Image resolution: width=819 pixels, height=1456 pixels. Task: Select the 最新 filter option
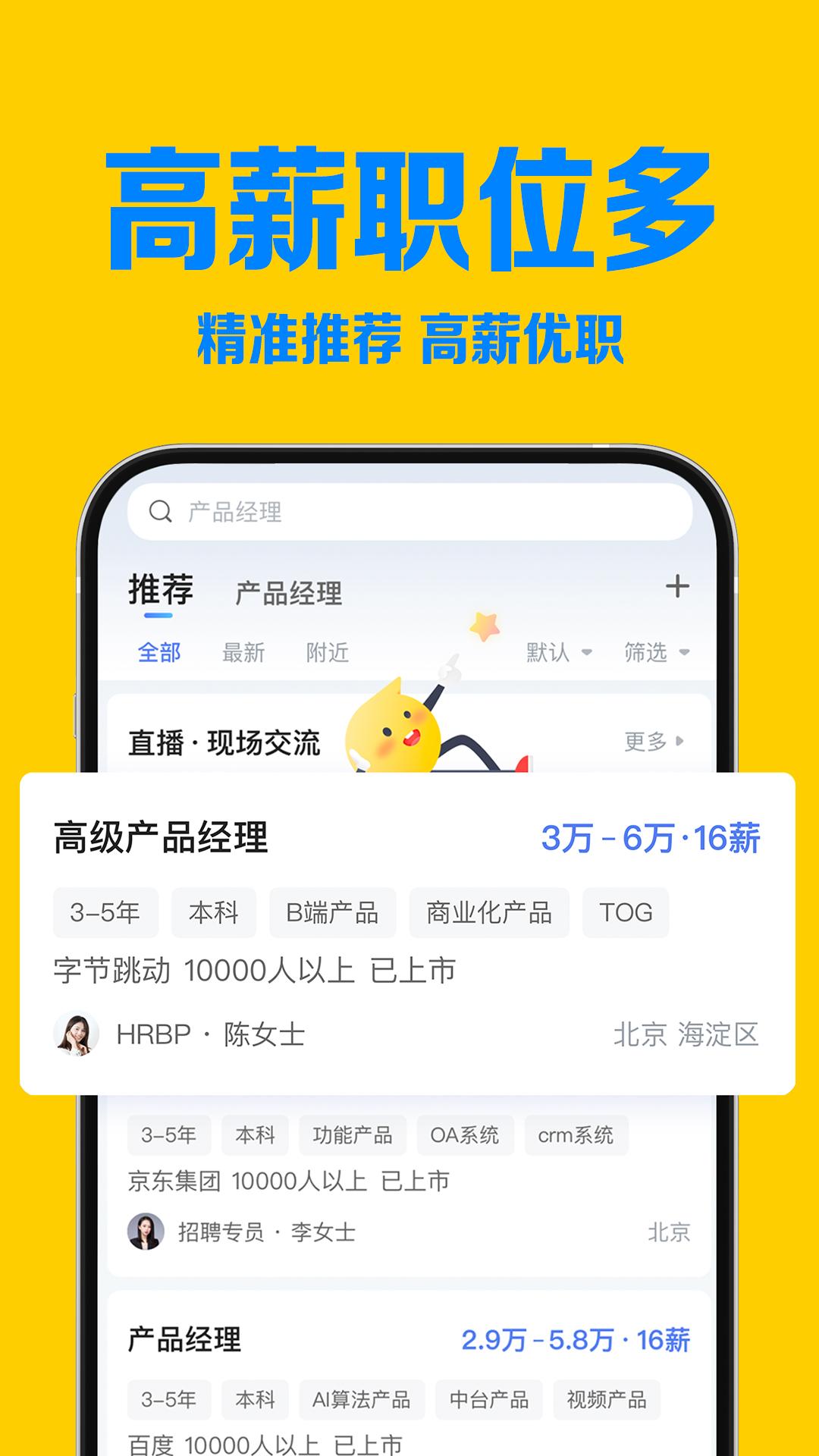coord(243,654)
